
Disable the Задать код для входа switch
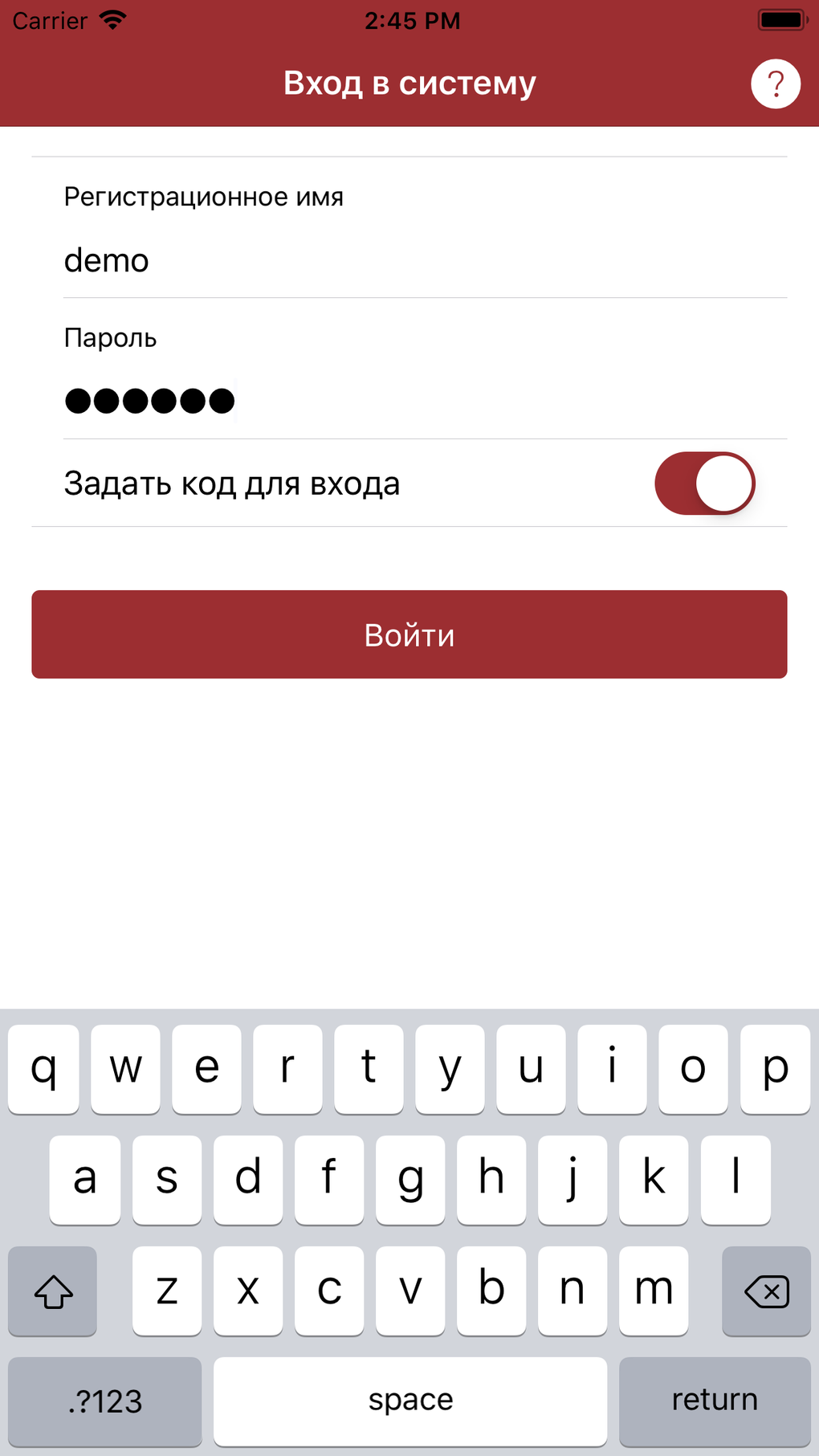[704, 483]
